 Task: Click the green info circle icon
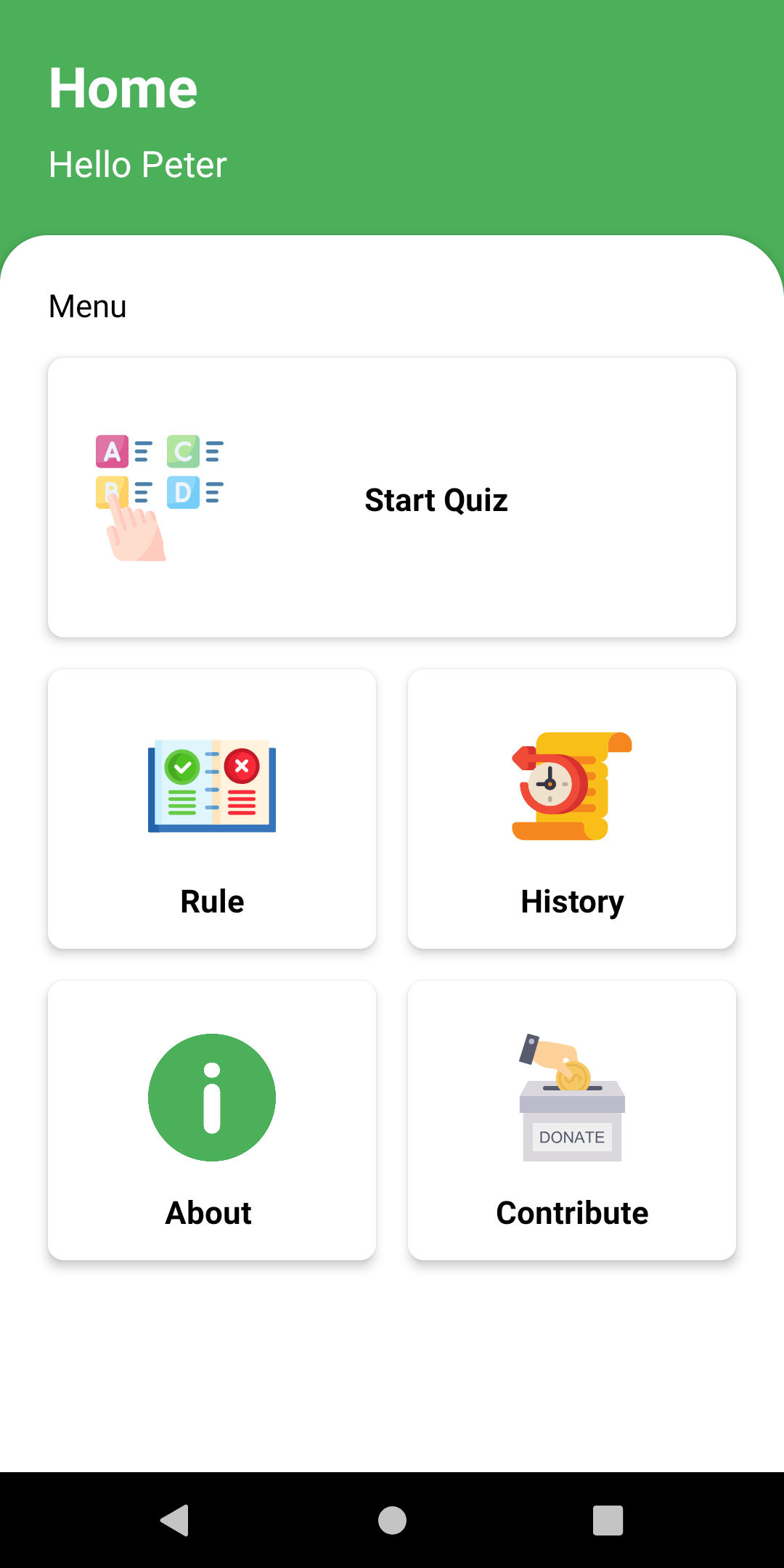coord(211,1097)
